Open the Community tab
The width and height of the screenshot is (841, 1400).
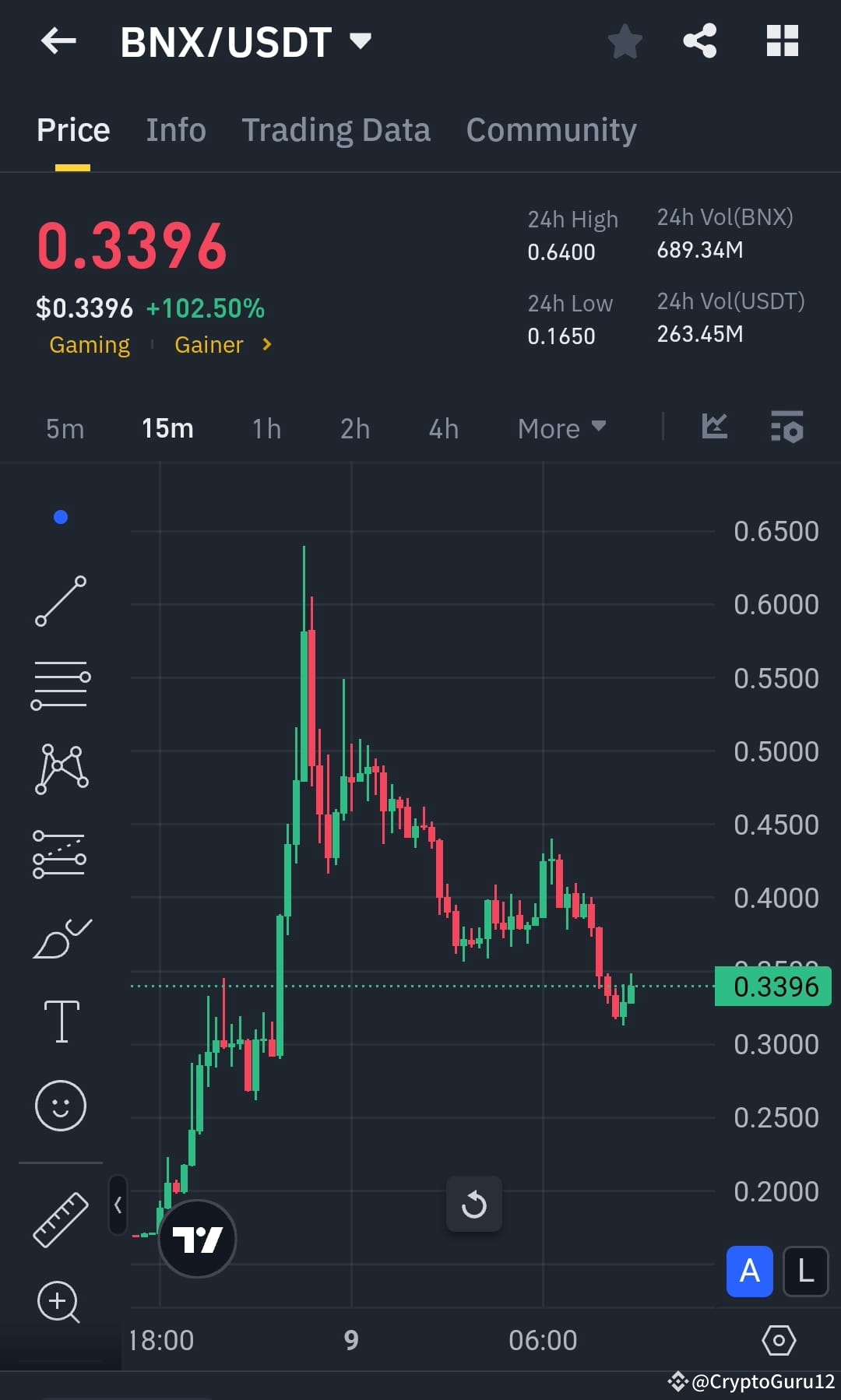[x=551, y=129]
